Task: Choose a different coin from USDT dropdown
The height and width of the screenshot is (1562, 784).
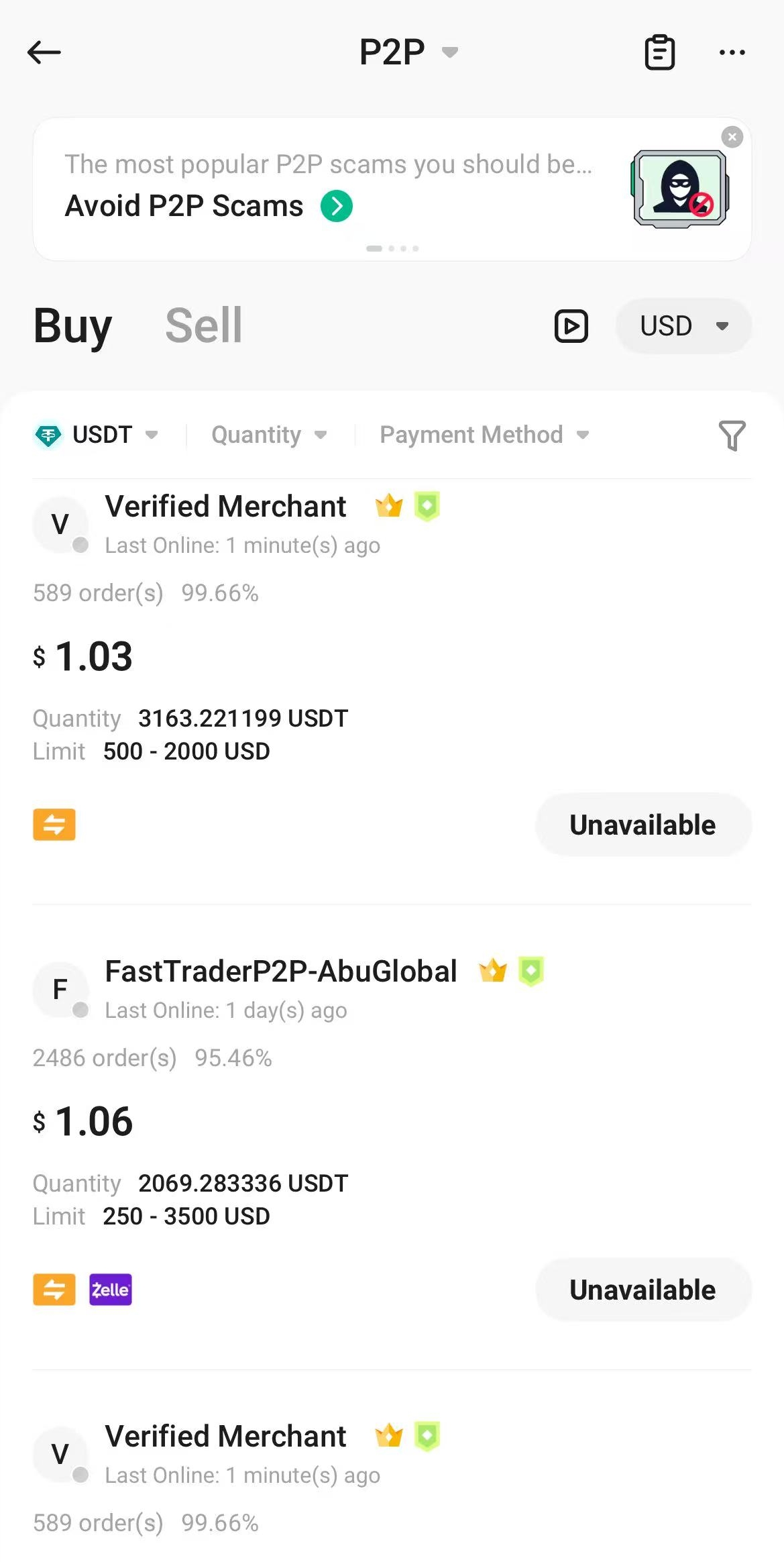Action: click(x=97, y=435)
